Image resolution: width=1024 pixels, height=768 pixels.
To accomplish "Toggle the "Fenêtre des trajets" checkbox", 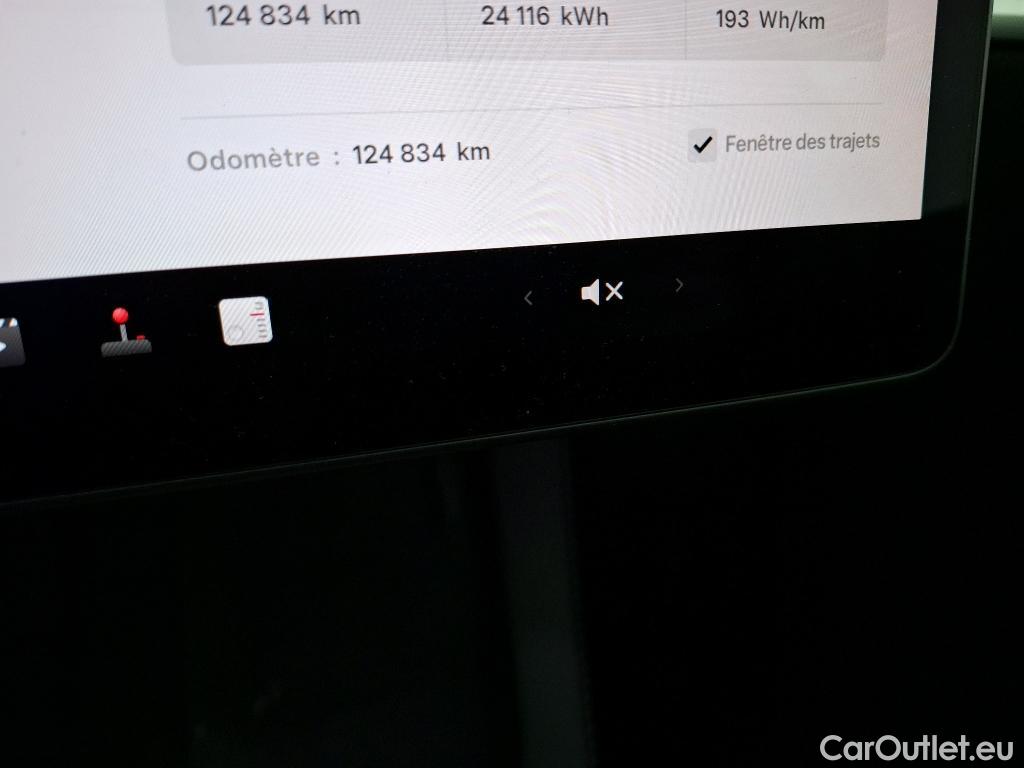I will 703,146.
